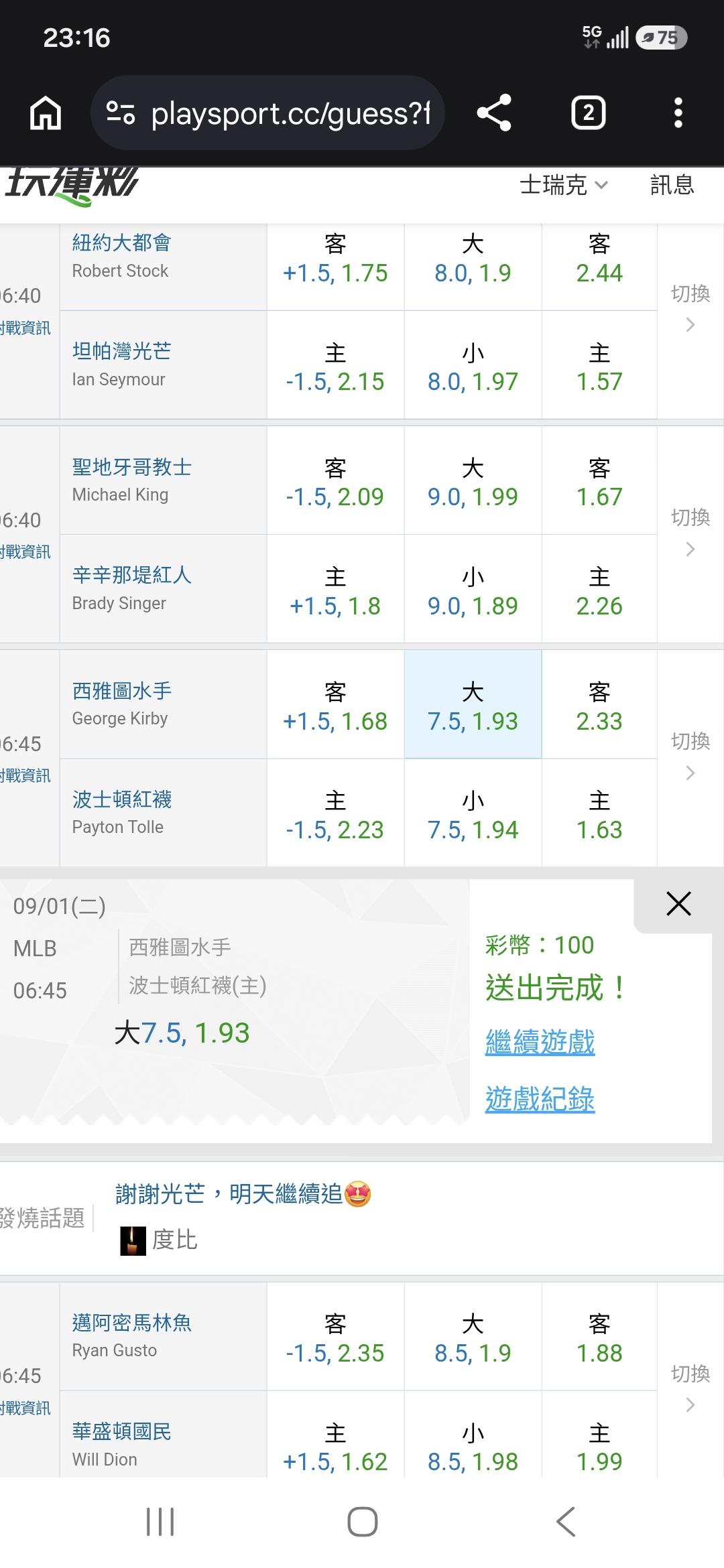Open the 謝謝光芒，明天繼續追 hot topic
The height and width of the screenshot is (1568, 724).
[x=243, y=1194]
